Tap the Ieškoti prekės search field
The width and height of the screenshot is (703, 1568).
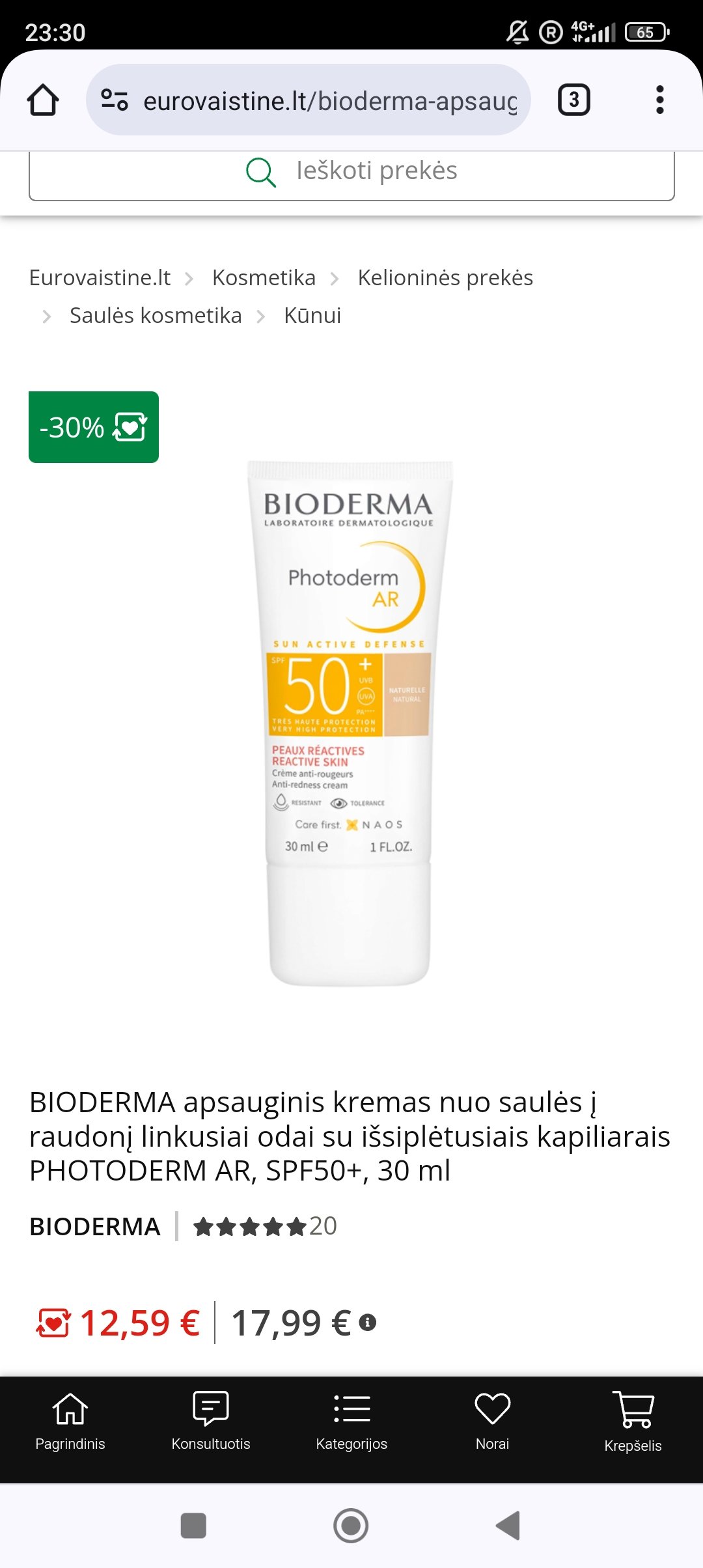(351, 172)
